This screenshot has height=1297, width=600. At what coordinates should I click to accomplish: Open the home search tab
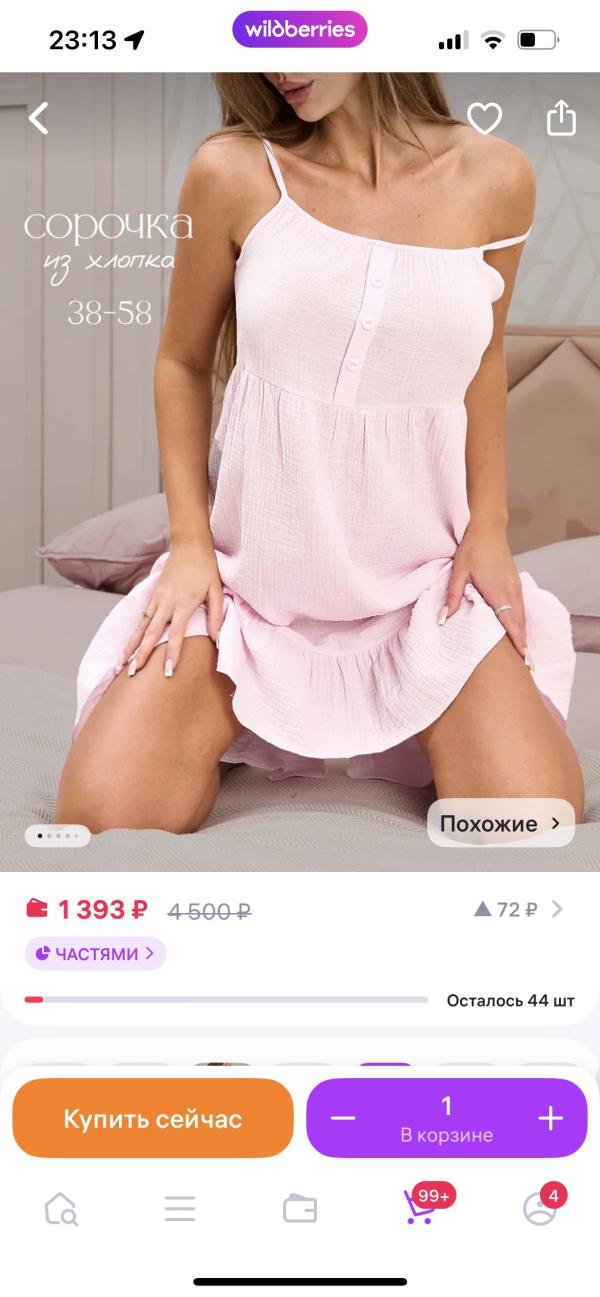tap(61, 1209)
